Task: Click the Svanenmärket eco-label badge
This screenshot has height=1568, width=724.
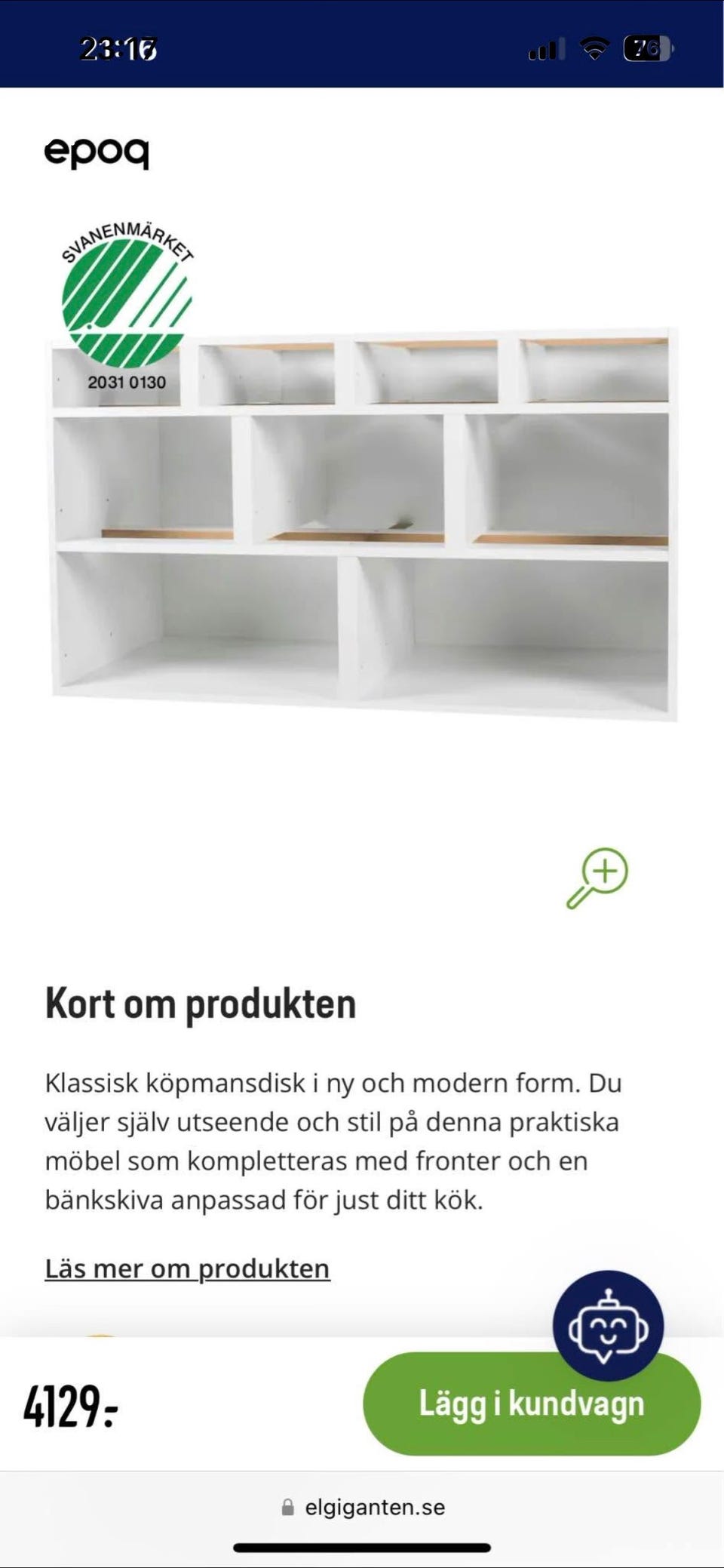Action: (x=124, y=294)
